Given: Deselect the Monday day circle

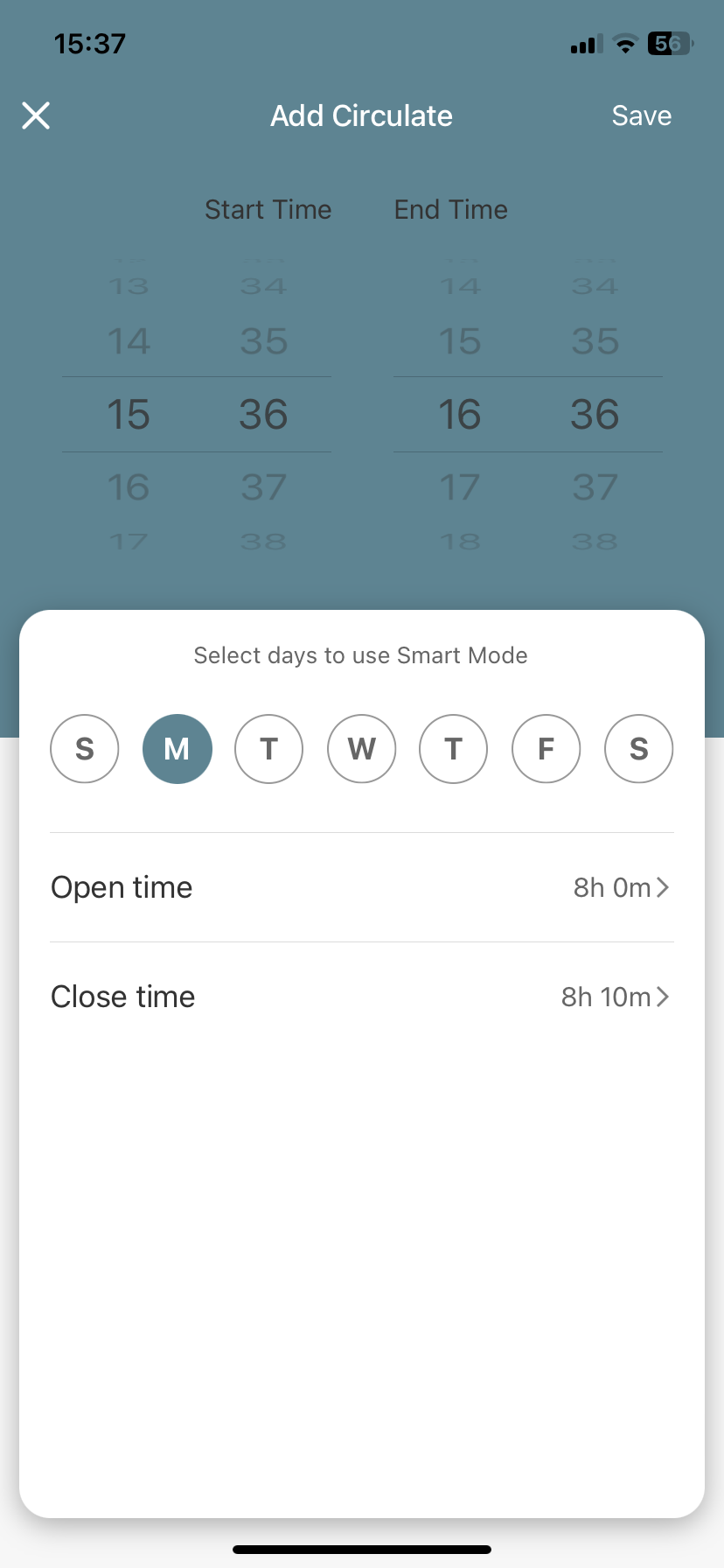Looking at the screenshot, I should point(178,749).
